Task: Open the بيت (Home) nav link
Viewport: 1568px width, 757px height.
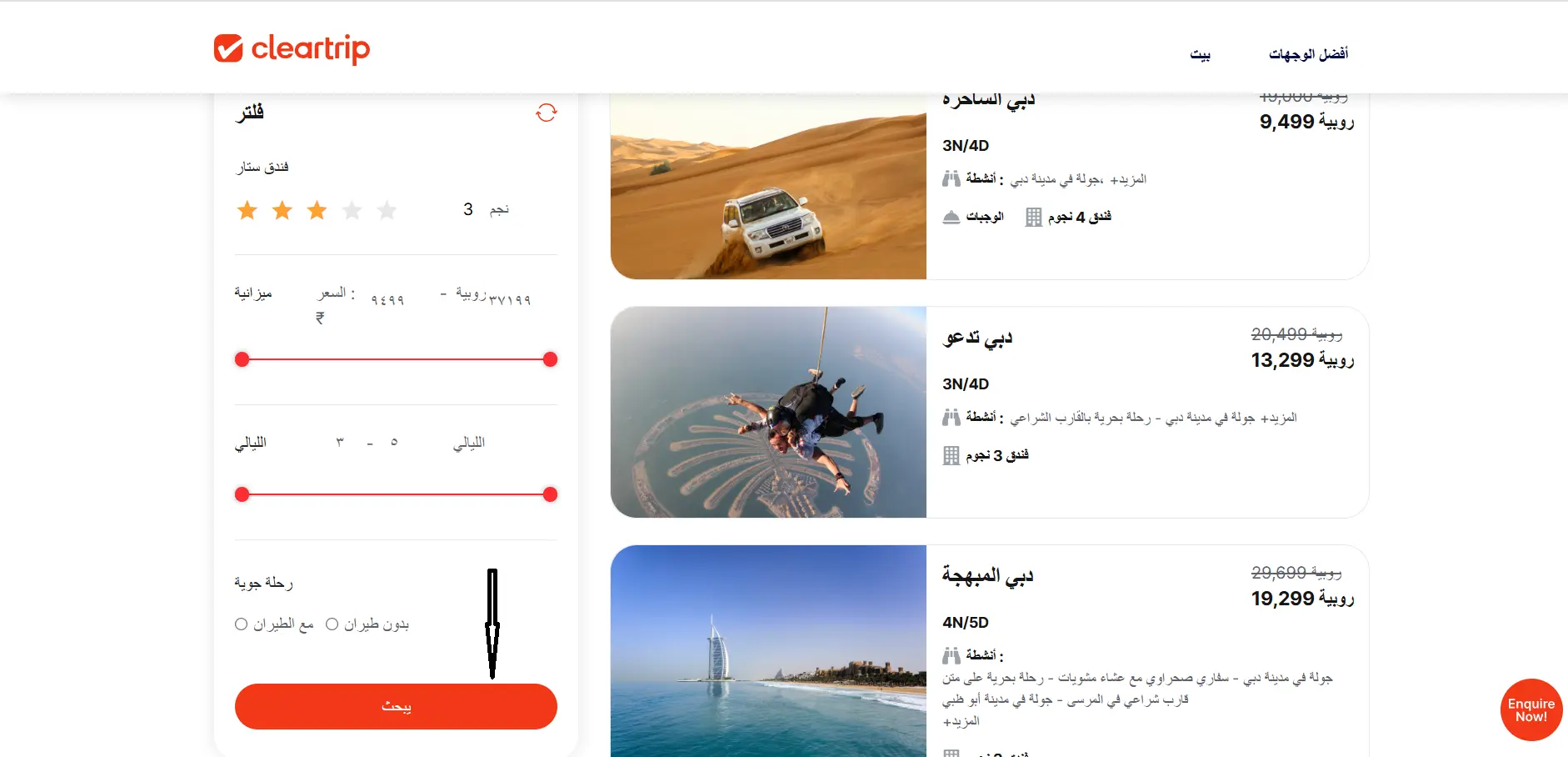Action: pyautogui.click(x=1200, y=54)
